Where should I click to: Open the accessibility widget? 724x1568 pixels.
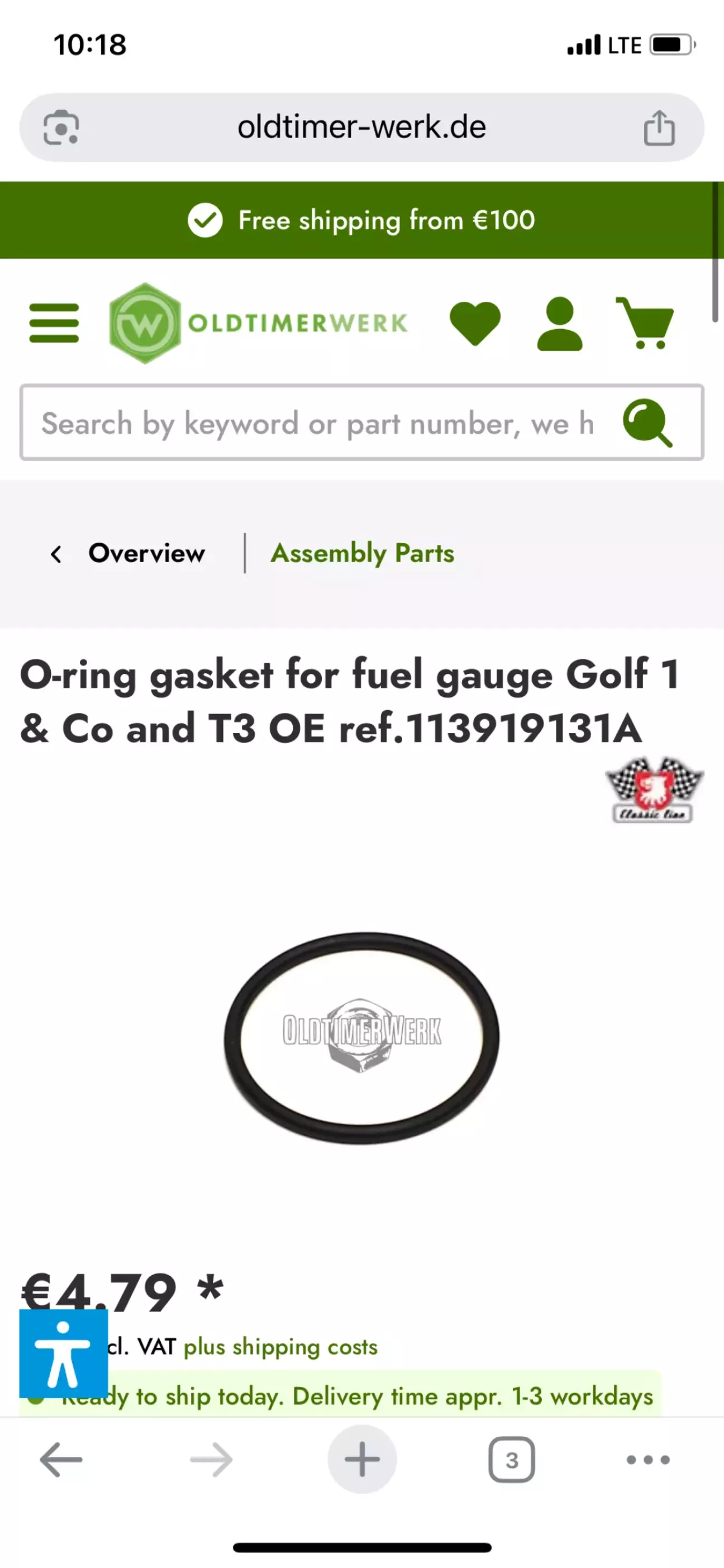63,1353
